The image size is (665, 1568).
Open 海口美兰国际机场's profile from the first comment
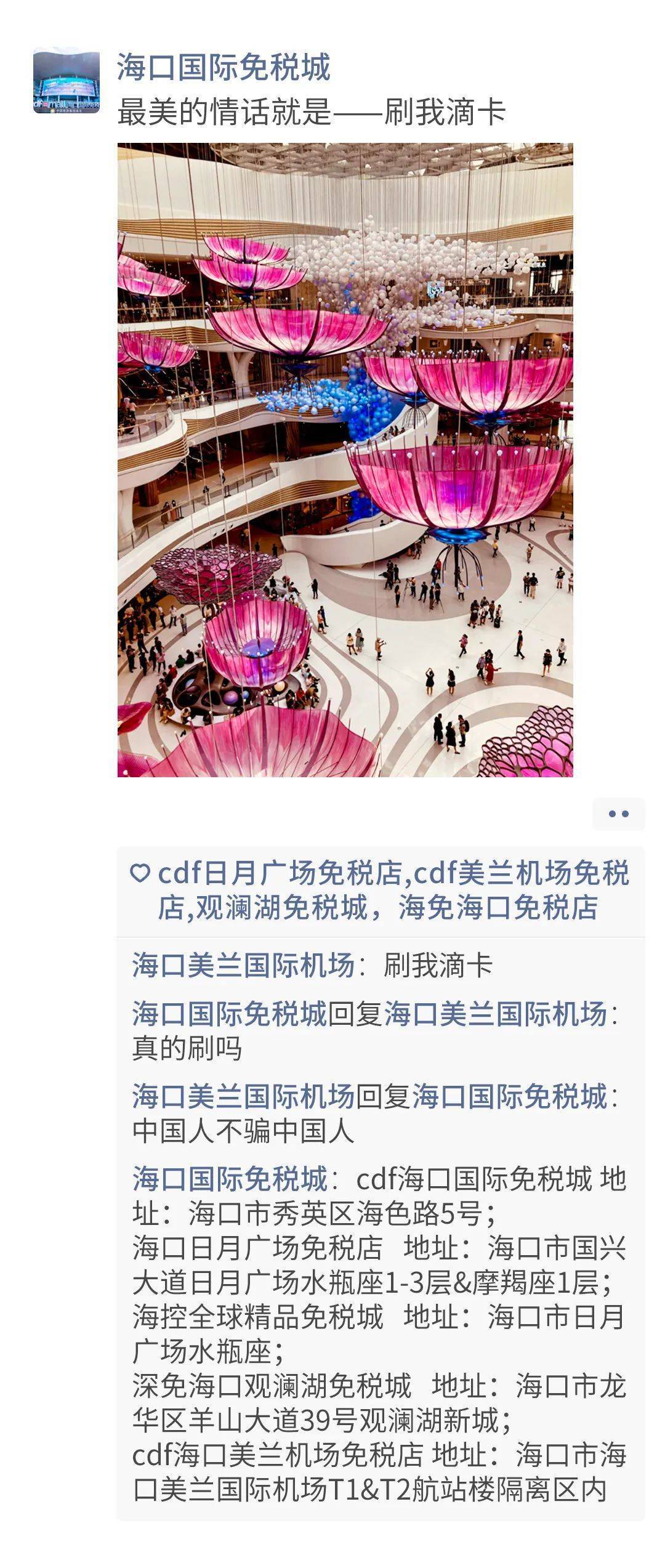point(243,965)
